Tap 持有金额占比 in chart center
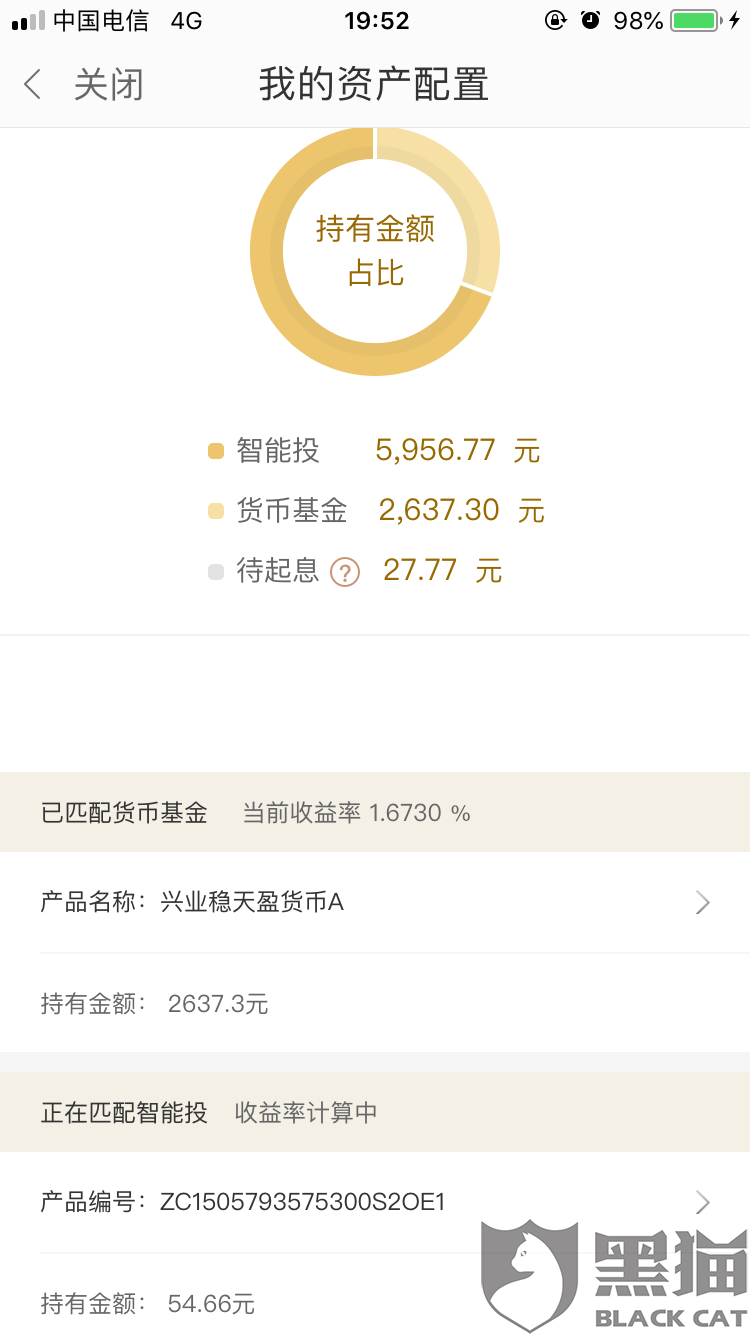 (x=374, y=250)
